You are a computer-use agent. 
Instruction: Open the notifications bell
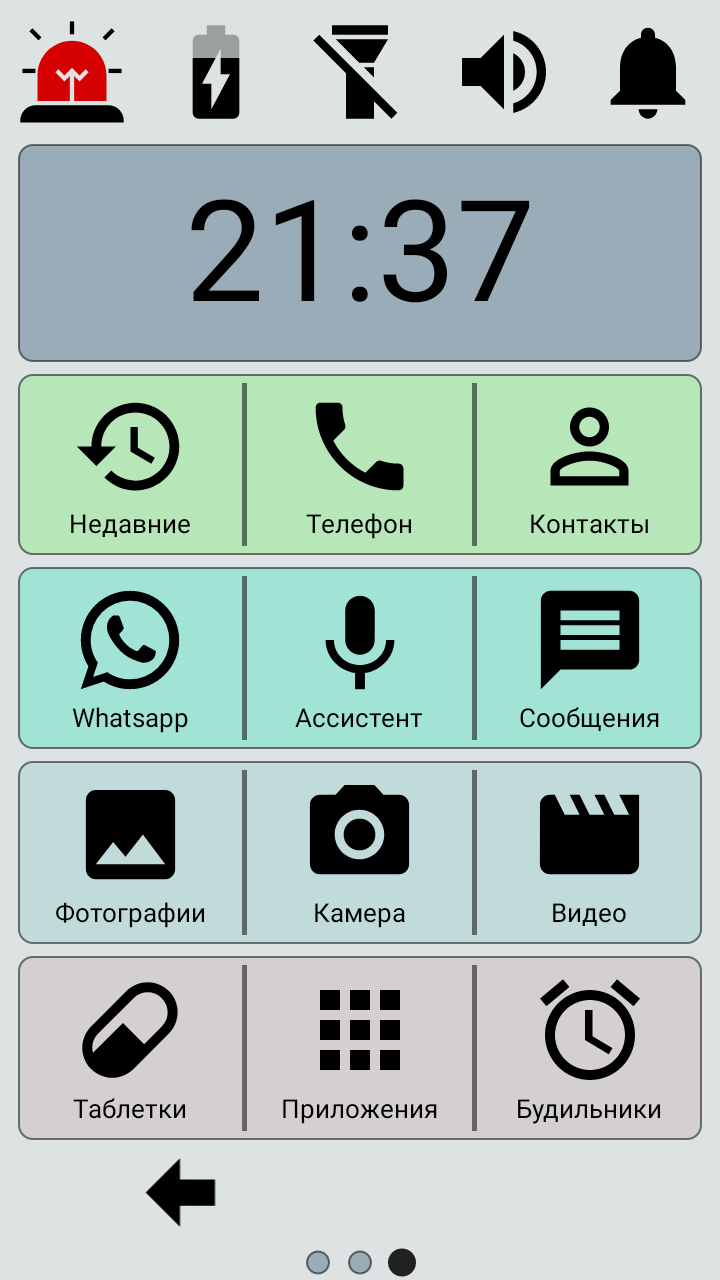[648, 72]
